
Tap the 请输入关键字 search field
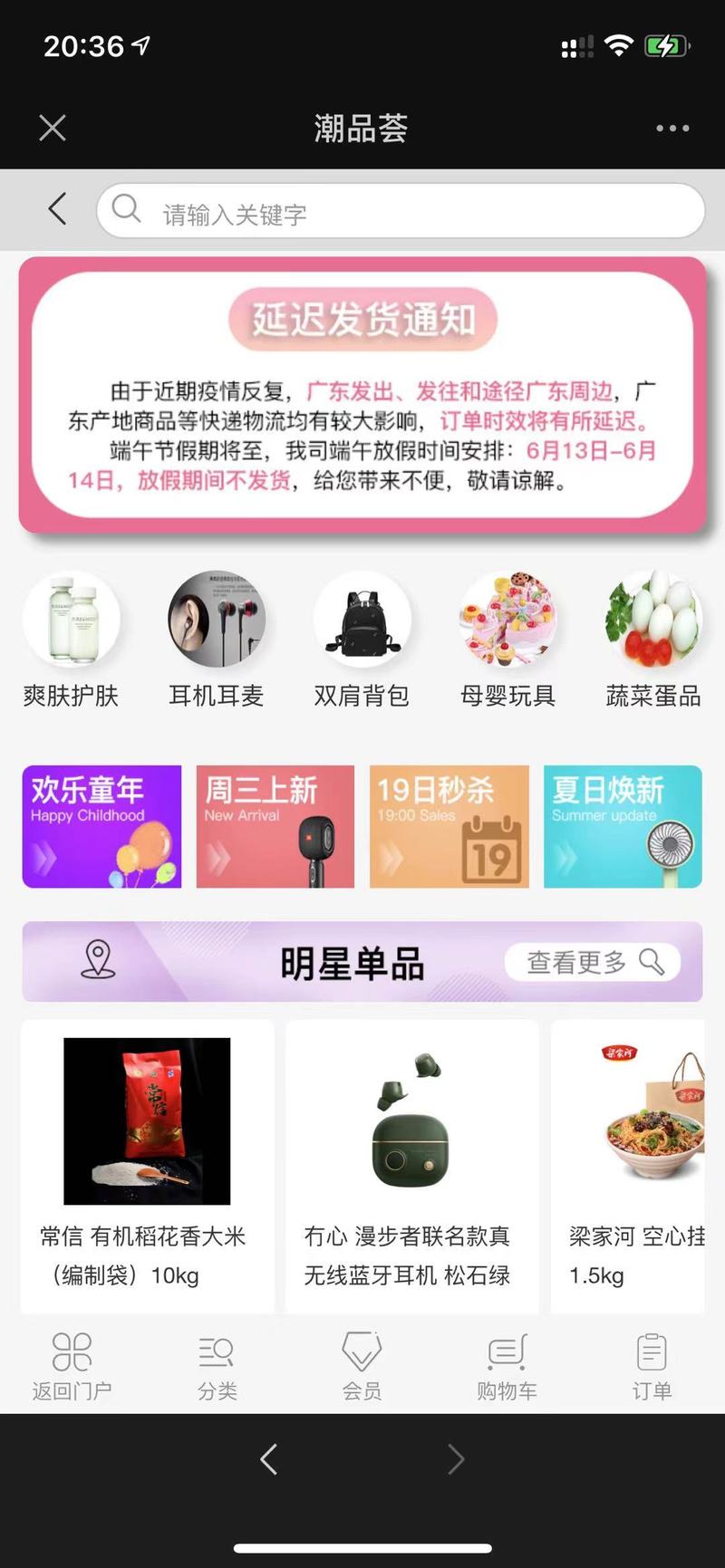click(401, 211)
